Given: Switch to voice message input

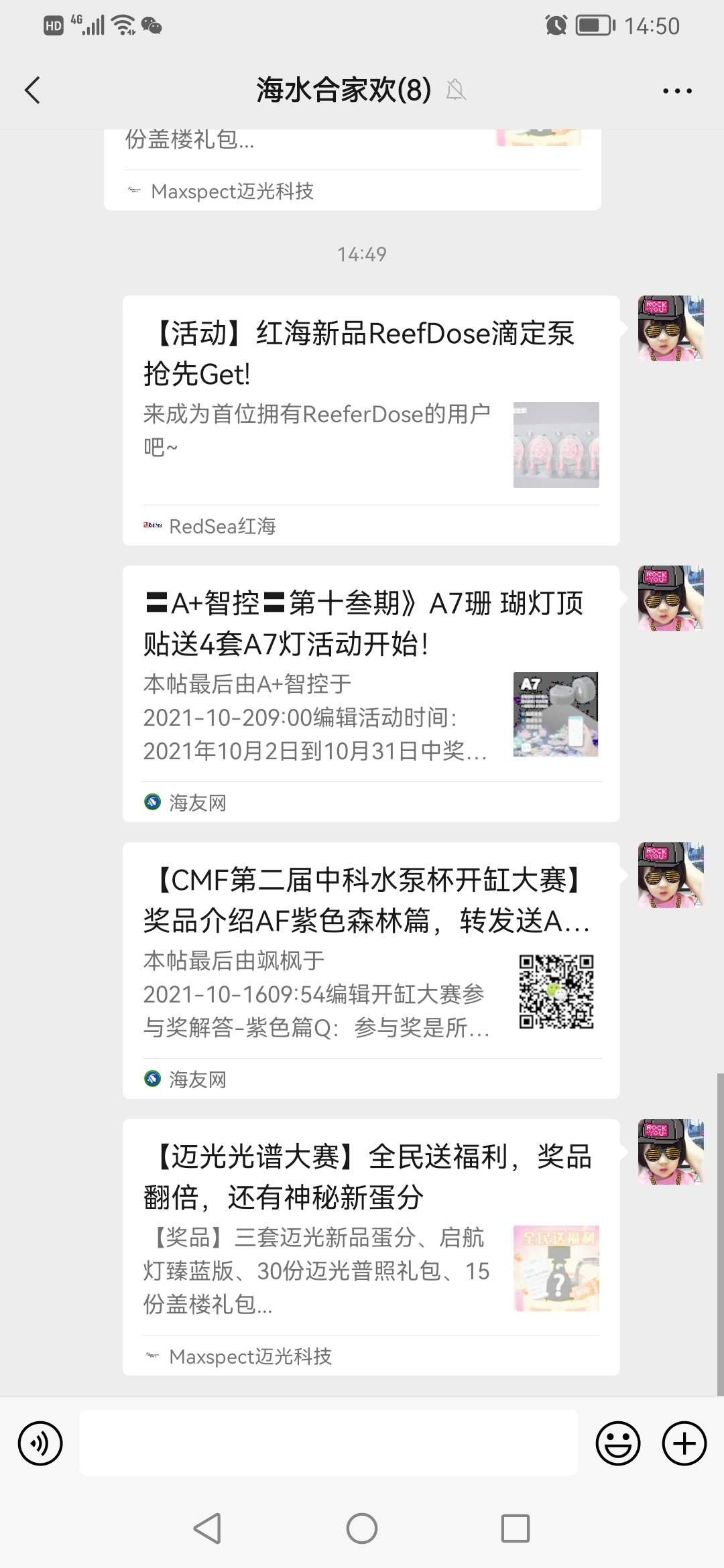Looking at the screenshot, I should (x=40, y=1443).
